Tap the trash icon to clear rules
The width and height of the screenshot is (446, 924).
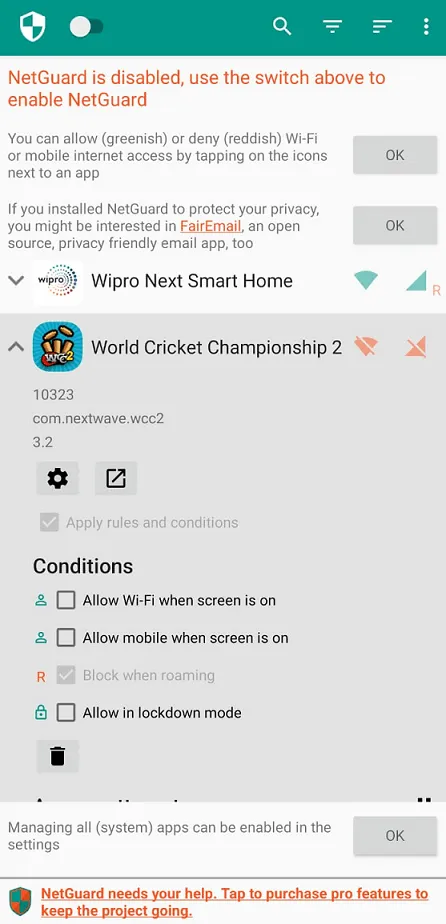57,755
